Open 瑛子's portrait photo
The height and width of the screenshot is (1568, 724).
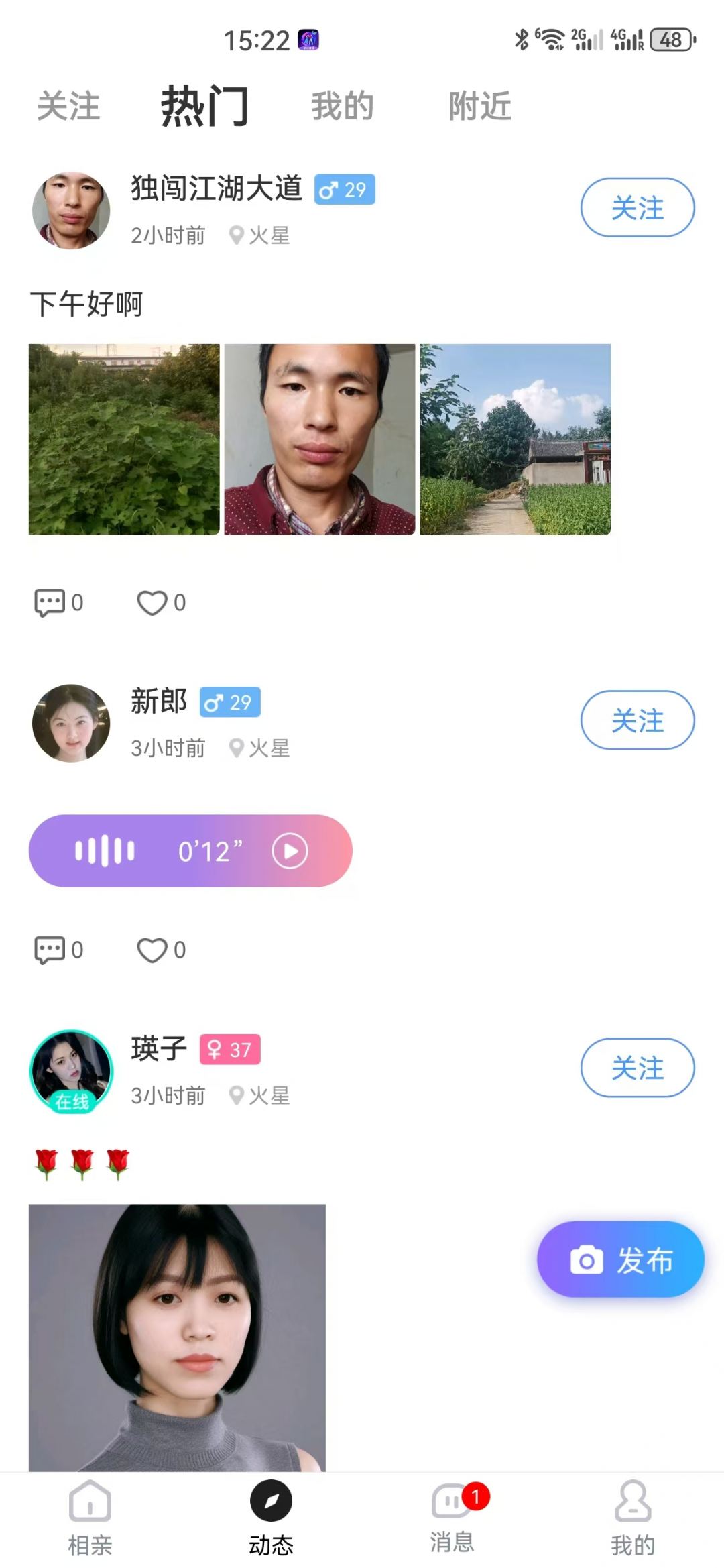tap(177, 1337)
